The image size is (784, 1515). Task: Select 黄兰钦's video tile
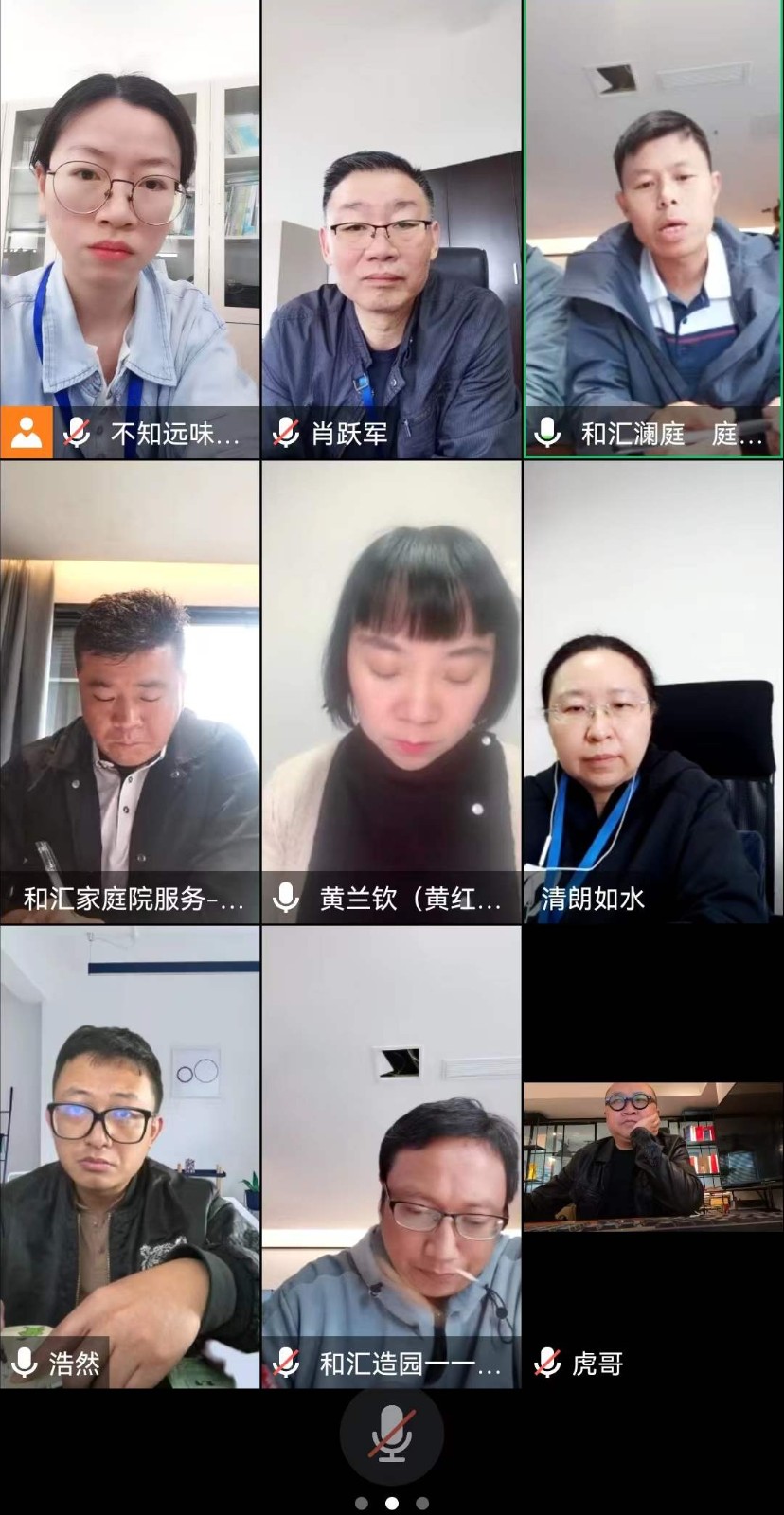click(x=391, y=691)
